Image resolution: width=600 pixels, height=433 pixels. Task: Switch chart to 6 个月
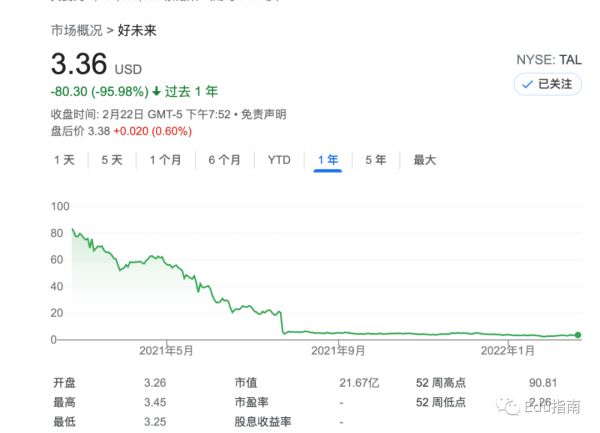(225, 160)
